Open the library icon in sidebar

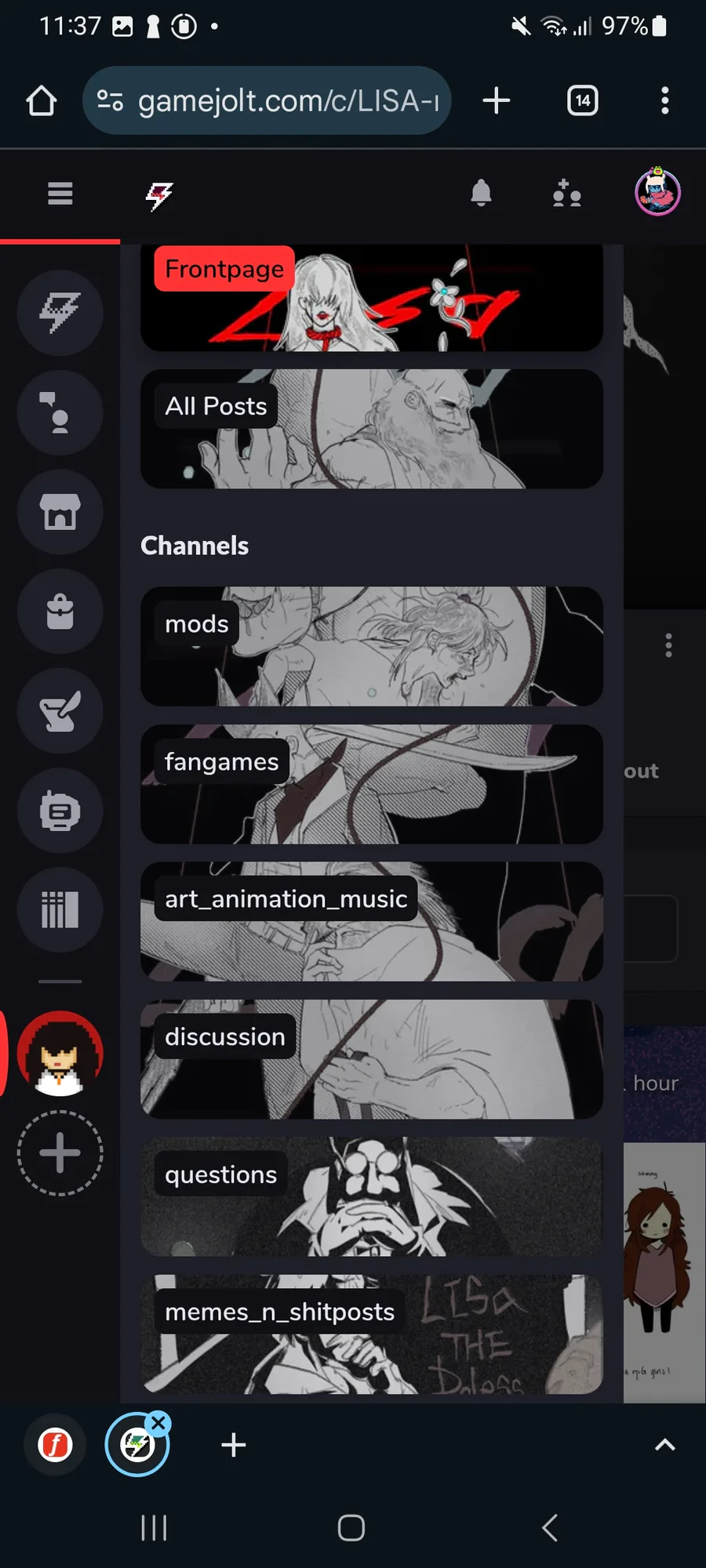coord(60,910)
